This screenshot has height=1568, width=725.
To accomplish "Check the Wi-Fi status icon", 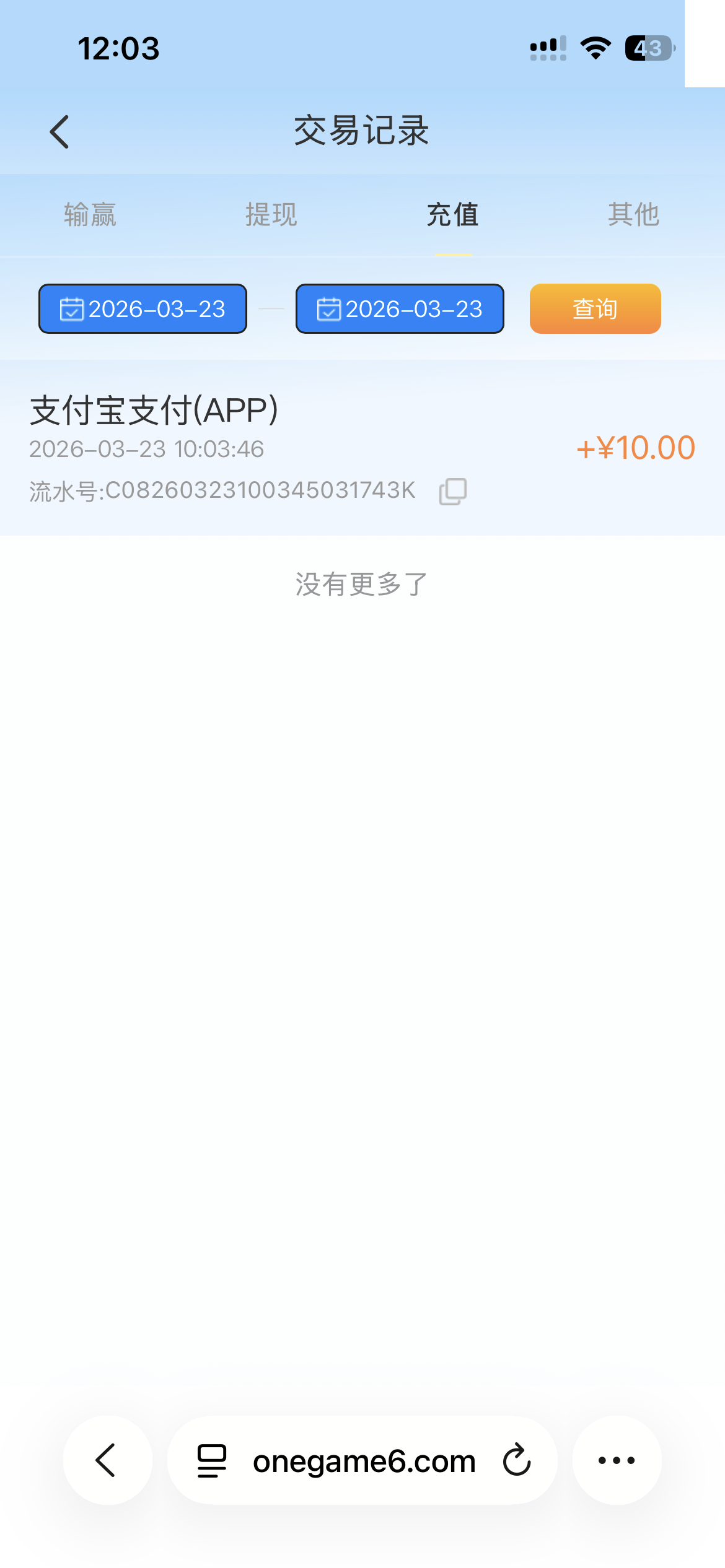I will point(595,48).
